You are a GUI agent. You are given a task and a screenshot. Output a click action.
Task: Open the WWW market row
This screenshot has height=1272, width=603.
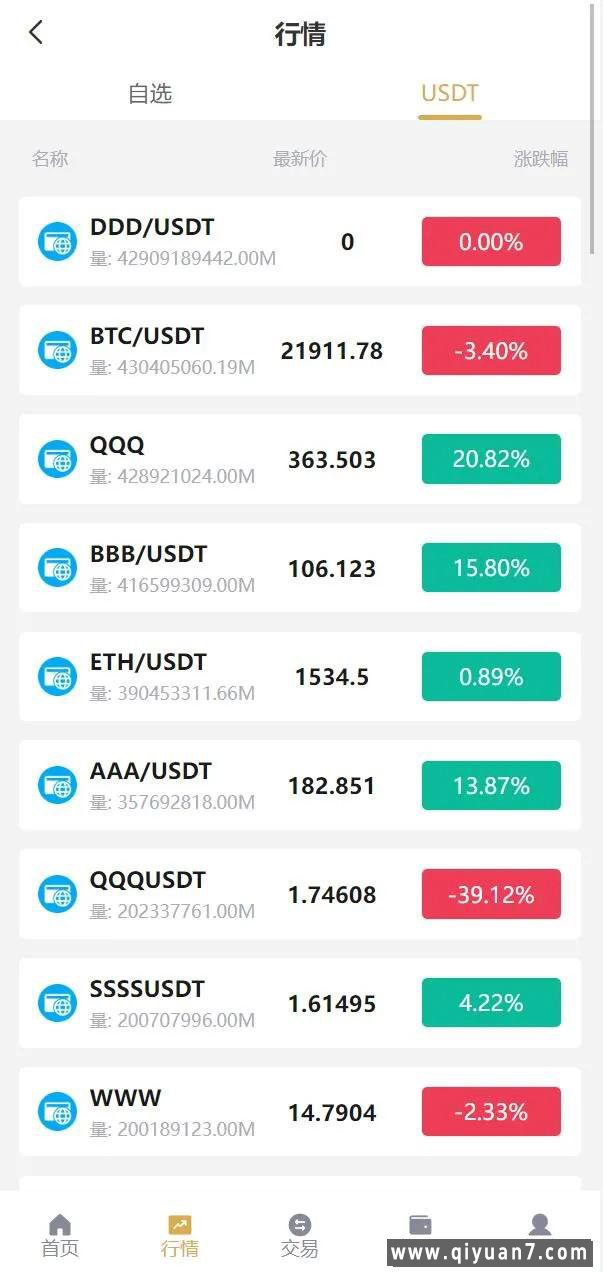tap(300, 1112)
